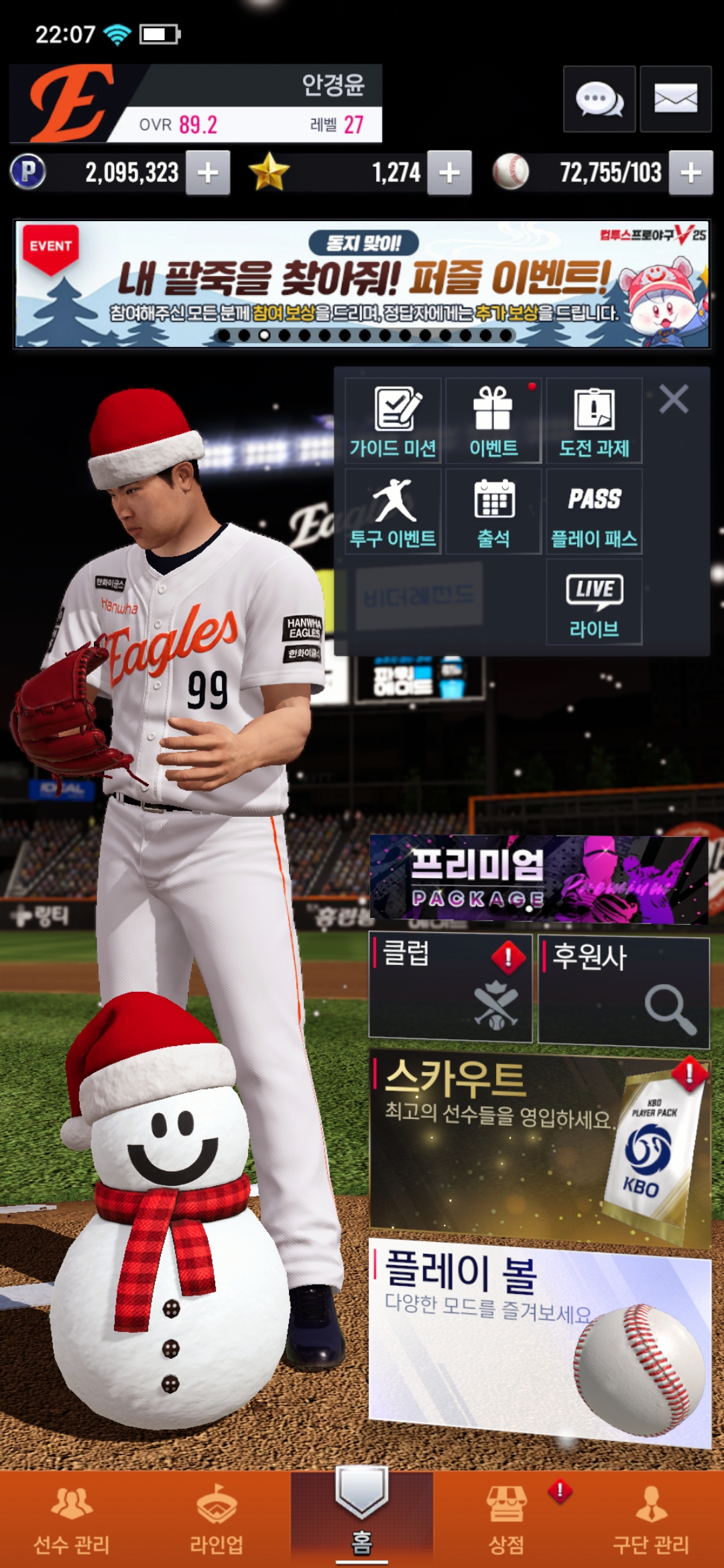This screenshot has width=724, height=1568.
Task: Add more baseballs with plus button
Action: (690, 173)
